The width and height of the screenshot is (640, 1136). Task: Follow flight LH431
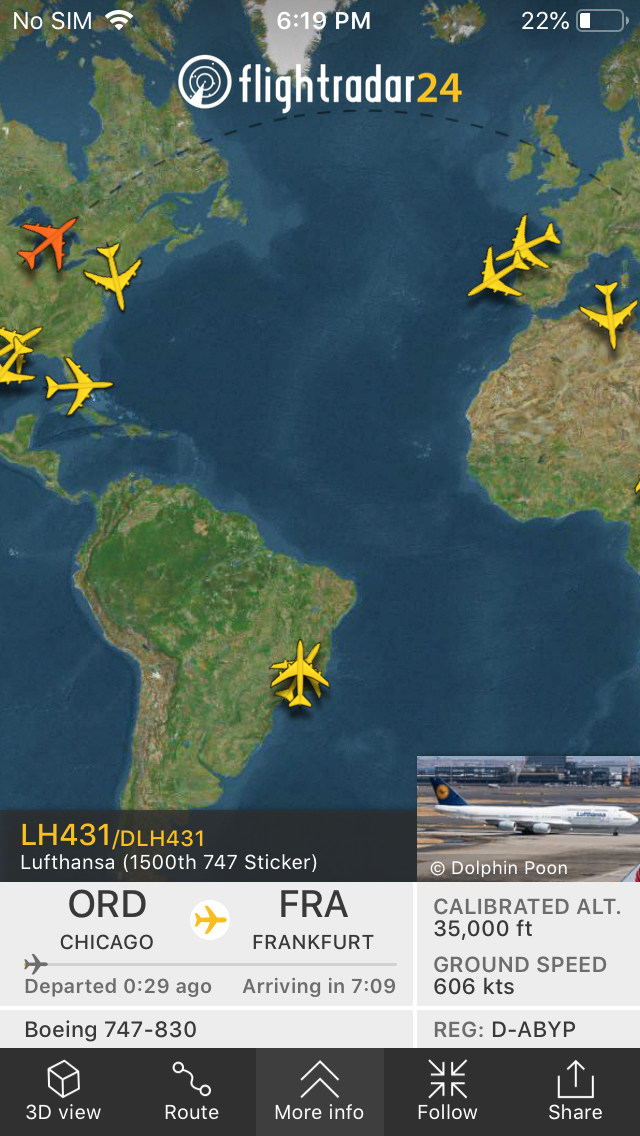447,1091
